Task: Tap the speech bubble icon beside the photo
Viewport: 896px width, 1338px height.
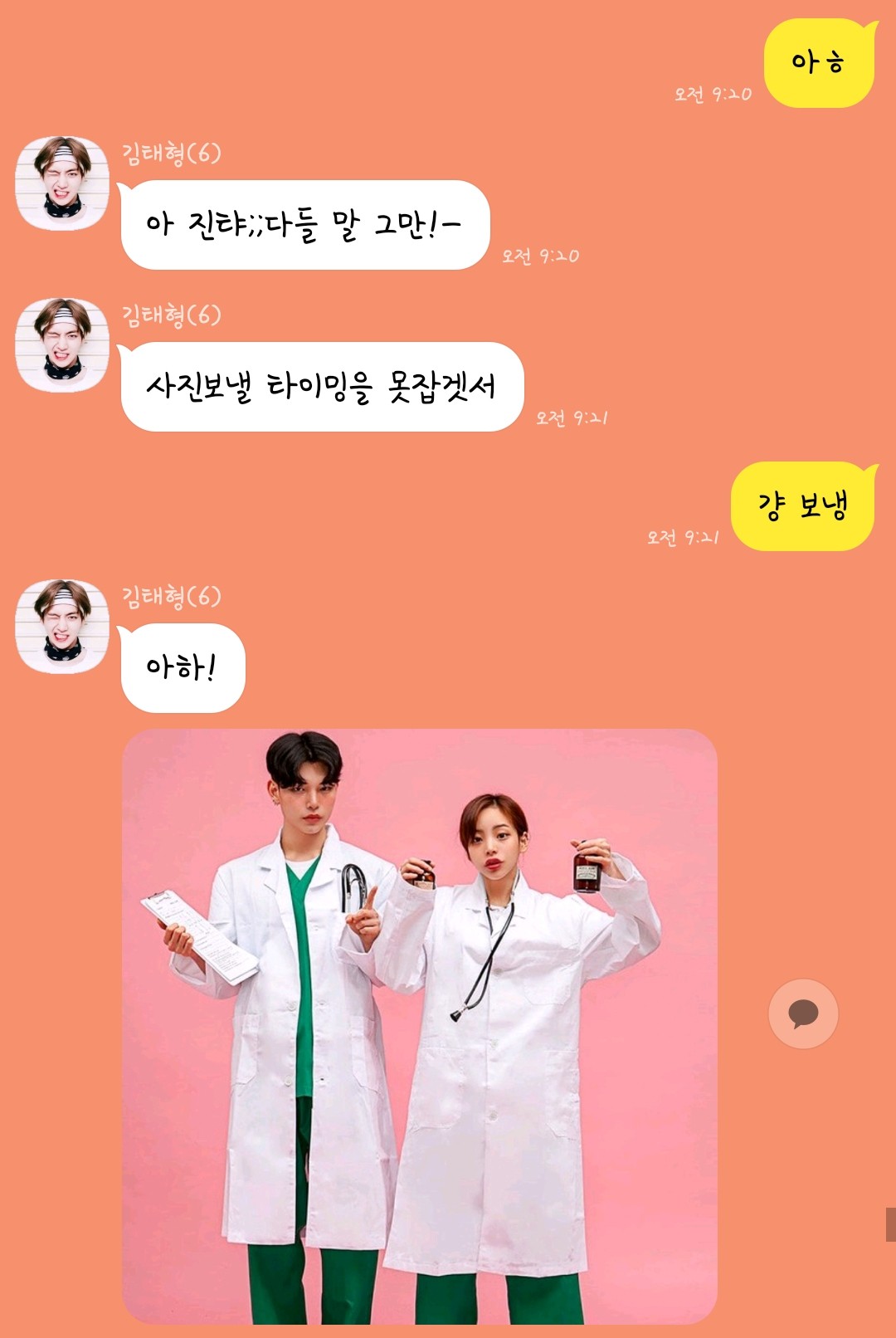Action: [803, 1013]
